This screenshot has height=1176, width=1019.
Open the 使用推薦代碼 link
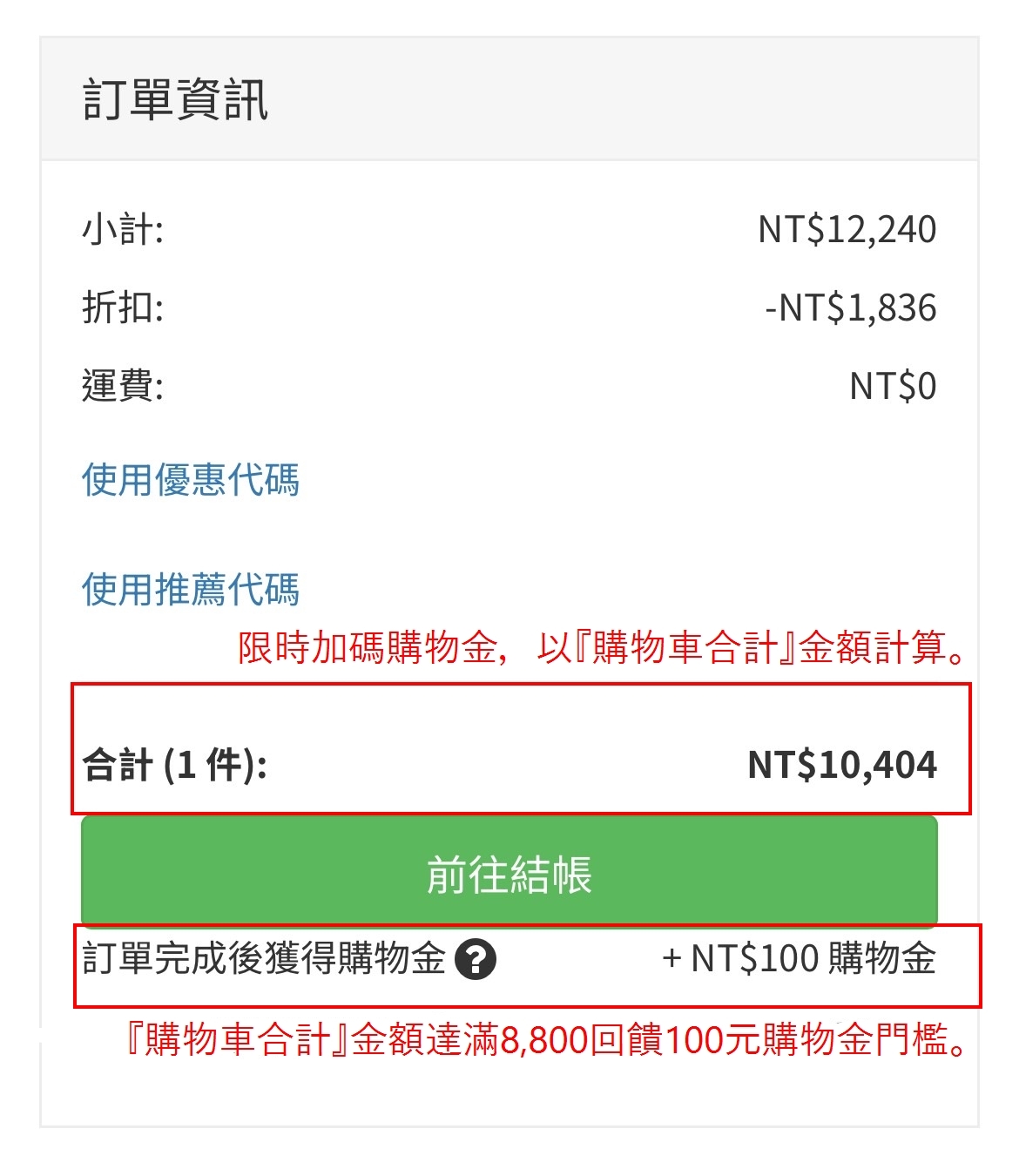[191, 590]
